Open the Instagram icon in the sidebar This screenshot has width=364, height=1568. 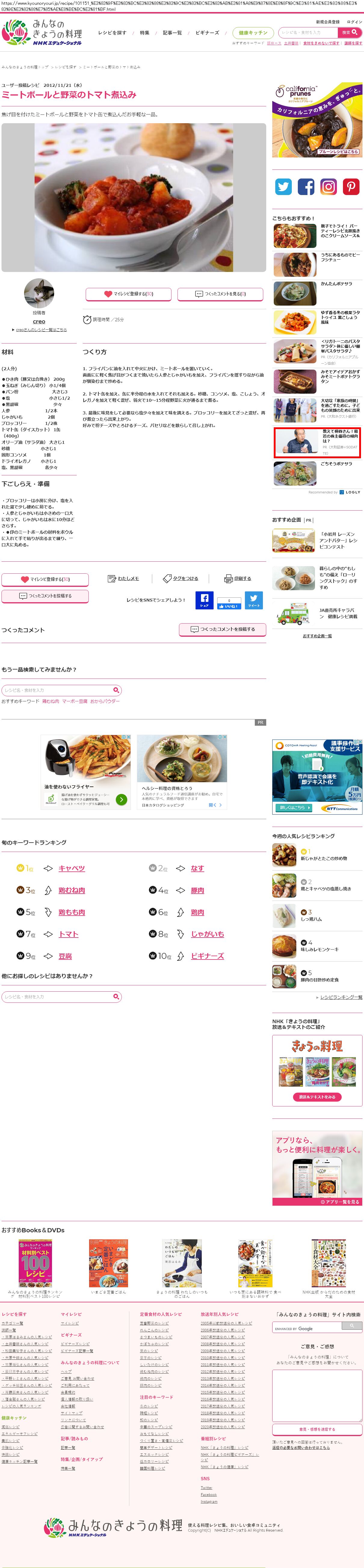(329, 187)
